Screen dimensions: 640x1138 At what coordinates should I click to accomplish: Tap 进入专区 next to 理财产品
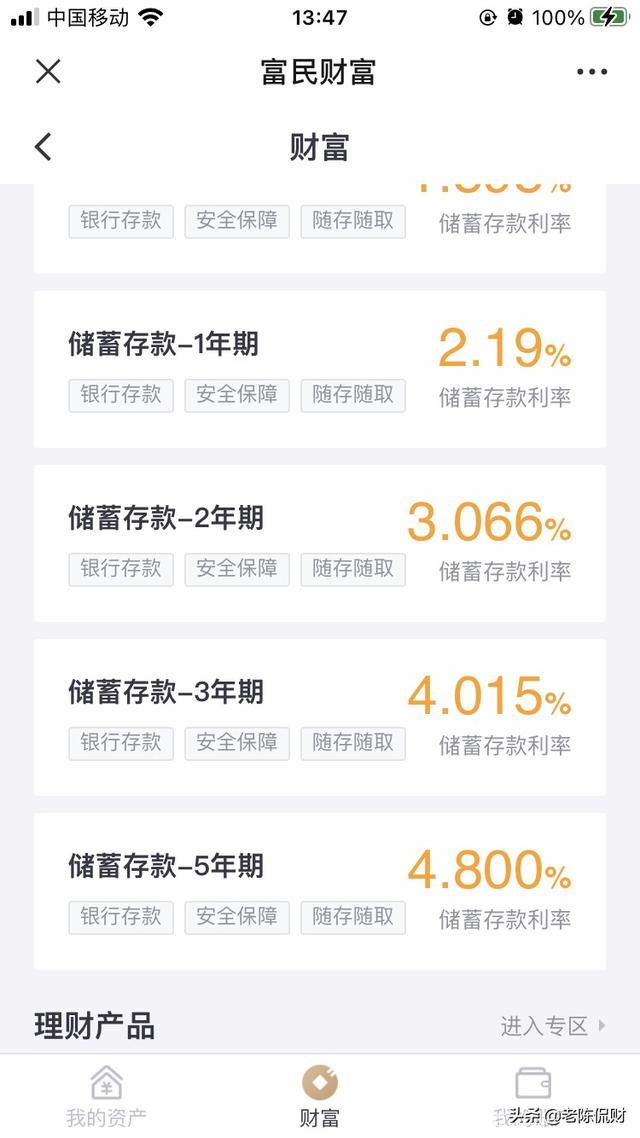(x=552, y=1026)
